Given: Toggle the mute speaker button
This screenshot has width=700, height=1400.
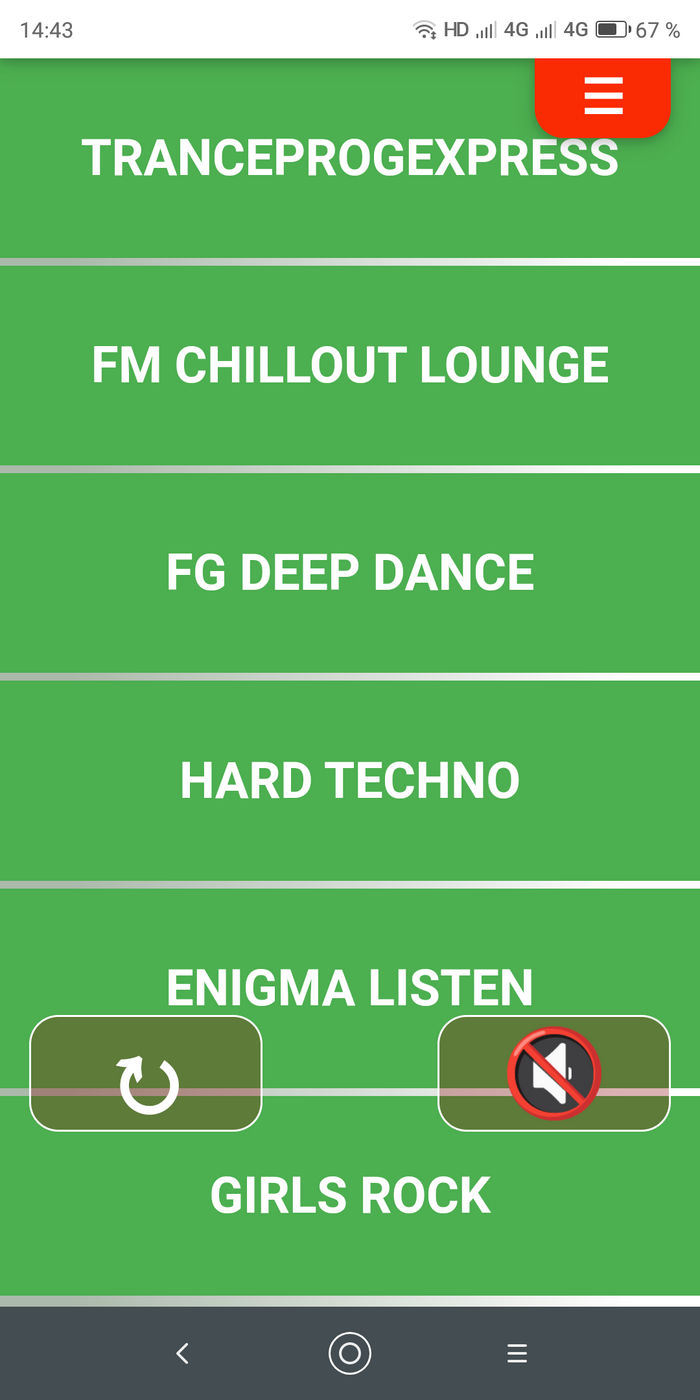Looking at the screenshot, I should pyautogui.click(x=554, y=1074).
